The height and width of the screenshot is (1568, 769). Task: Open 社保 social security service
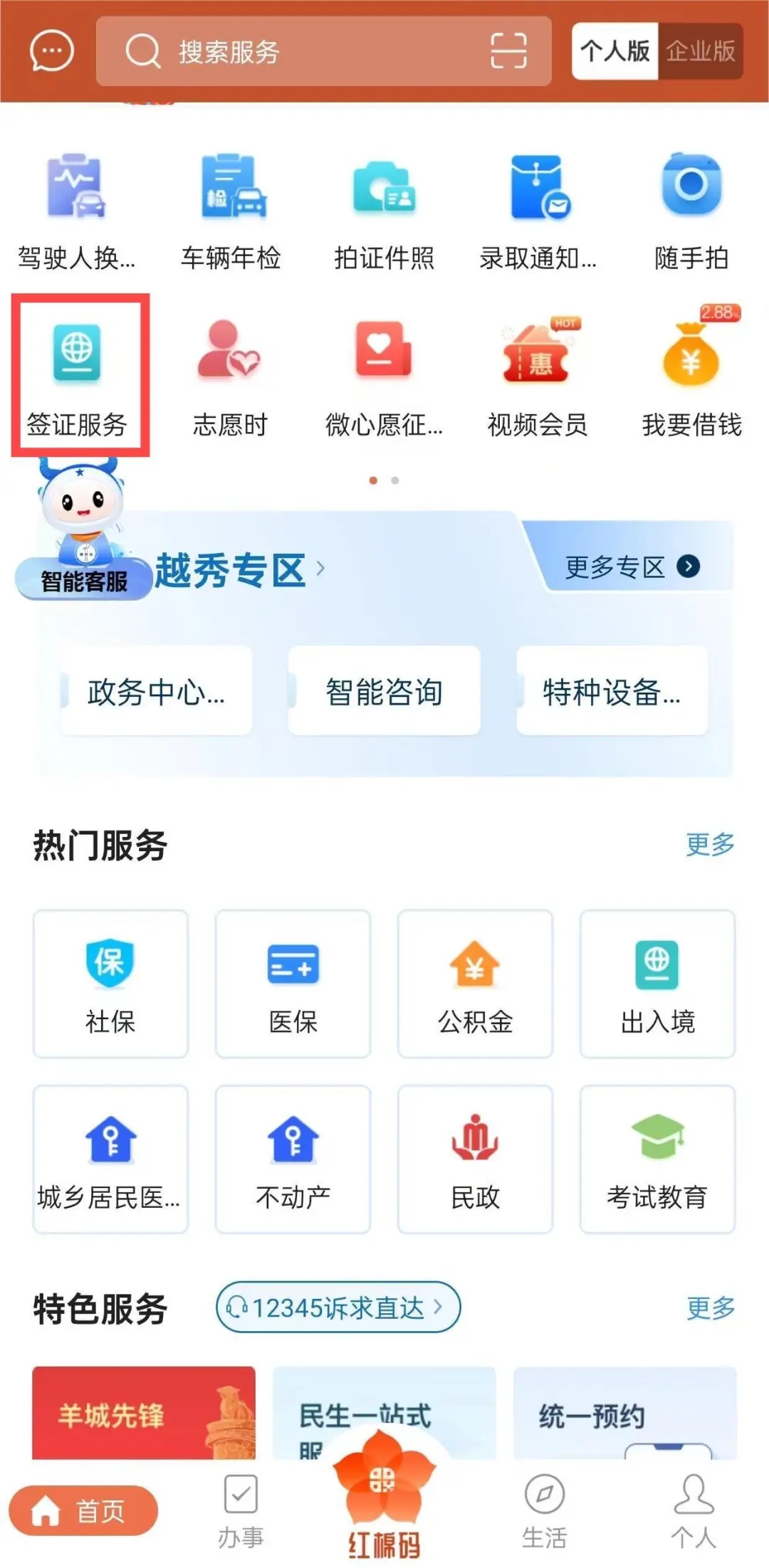point(110,984)
